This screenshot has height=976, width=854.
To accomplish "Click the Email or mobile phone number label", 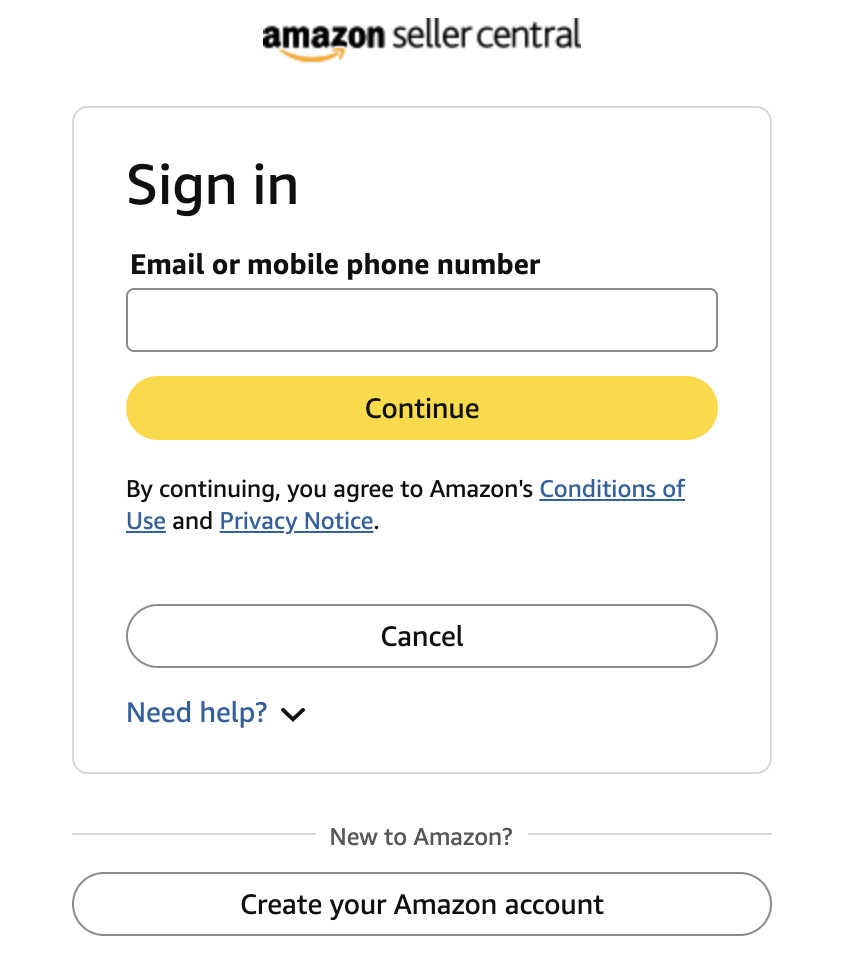I will tap(333, 264).
